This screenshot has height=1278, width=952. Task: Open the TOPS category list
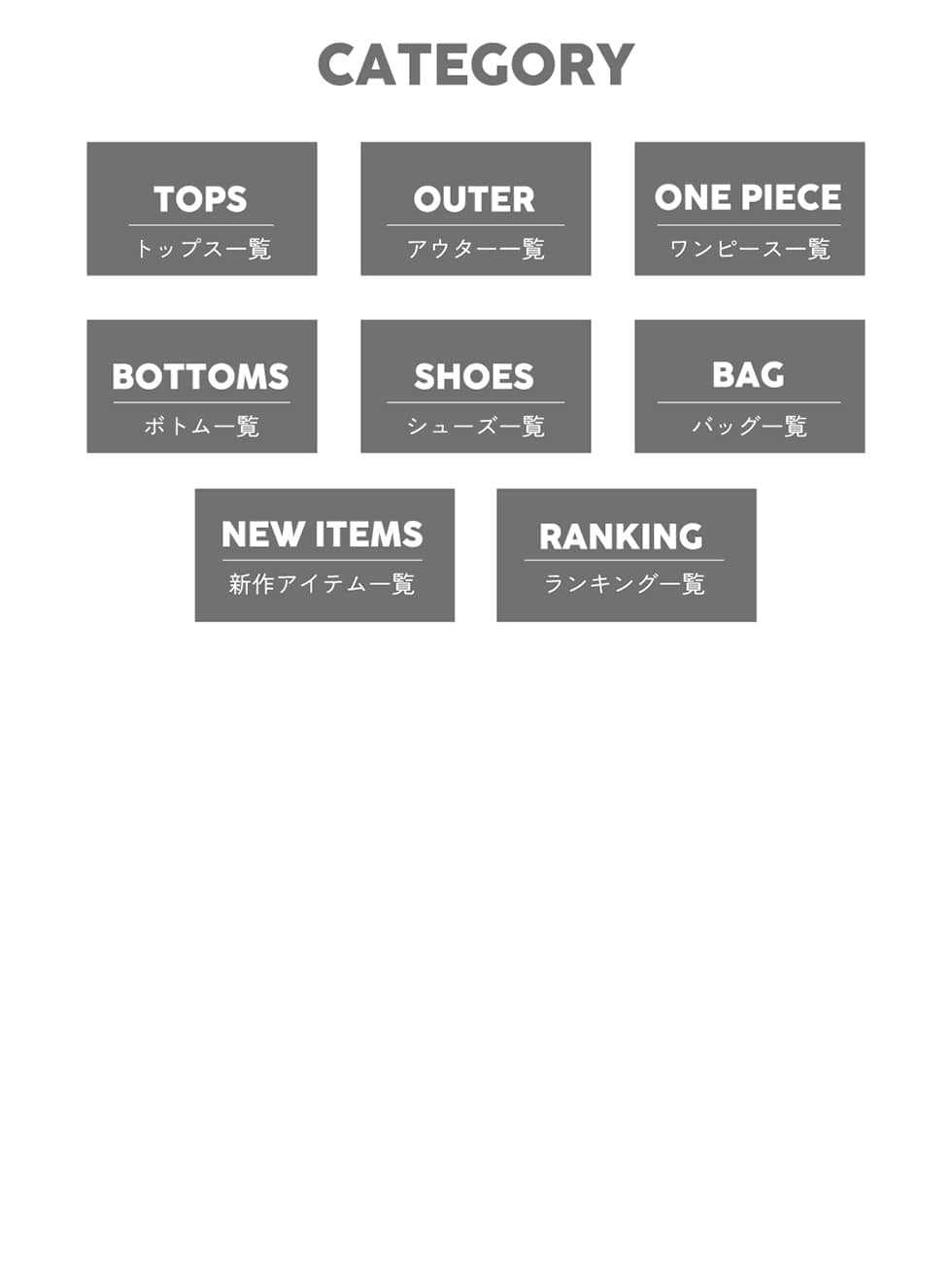point(201,209)
